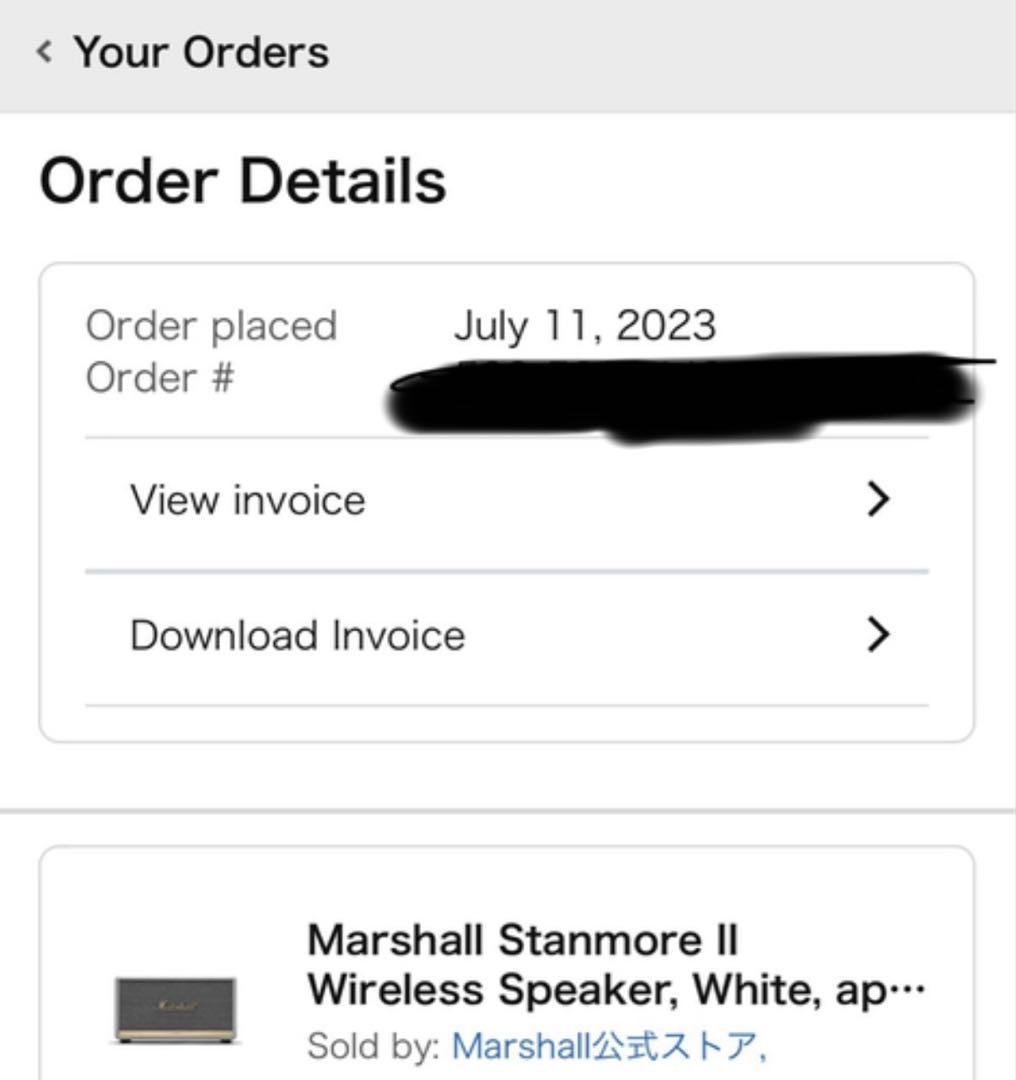Image resolution: width=1016 pixels, height=1080 pixels.
Task: Select the July 11, 2023 order date
Action: [585, 324]
